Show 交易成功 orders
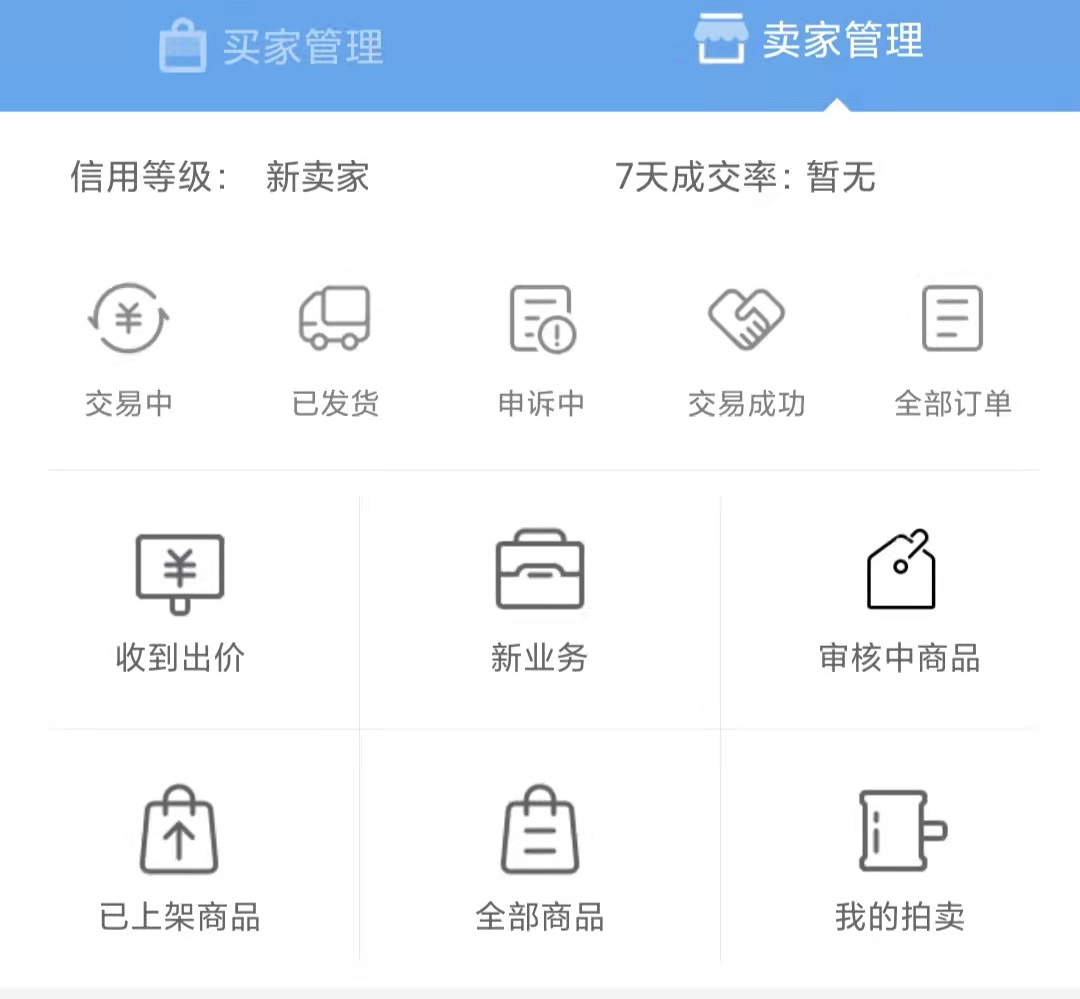Viewport: 1080px width, 999px height. 746,346
